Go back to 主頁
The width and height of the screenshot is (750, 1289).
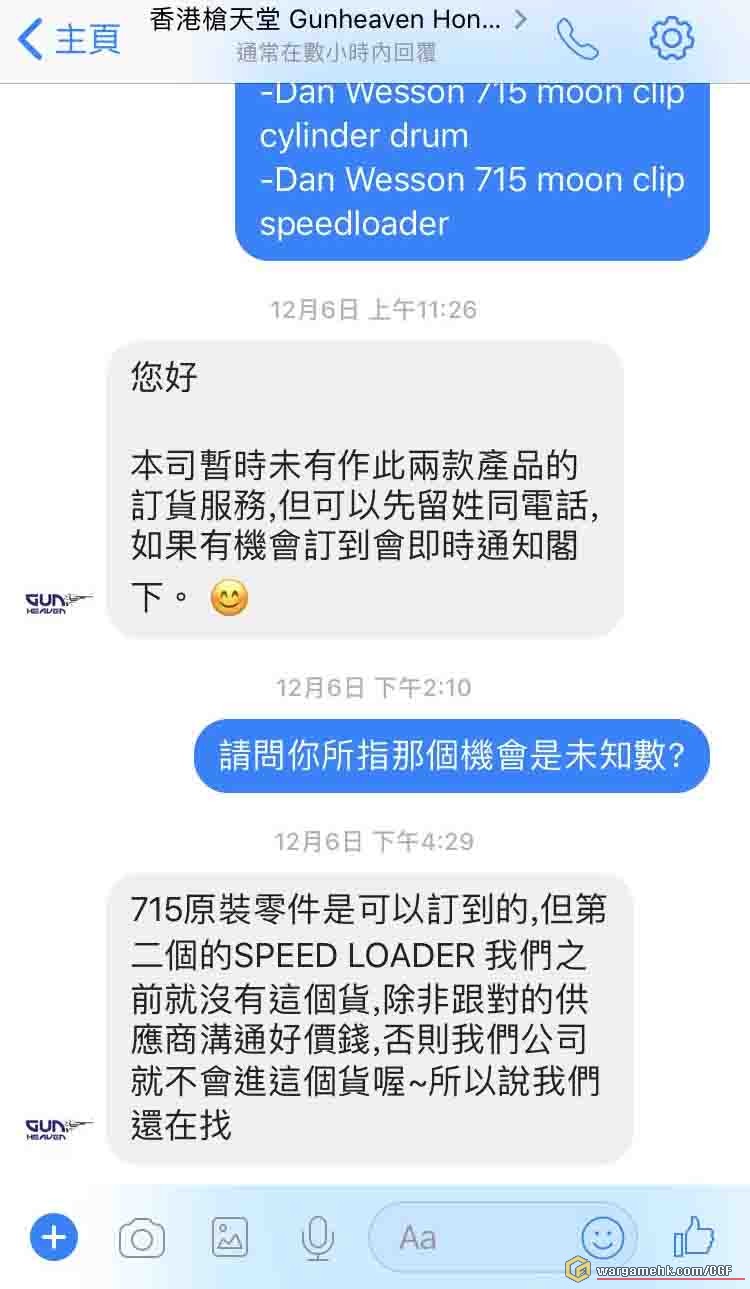point(68,40)
